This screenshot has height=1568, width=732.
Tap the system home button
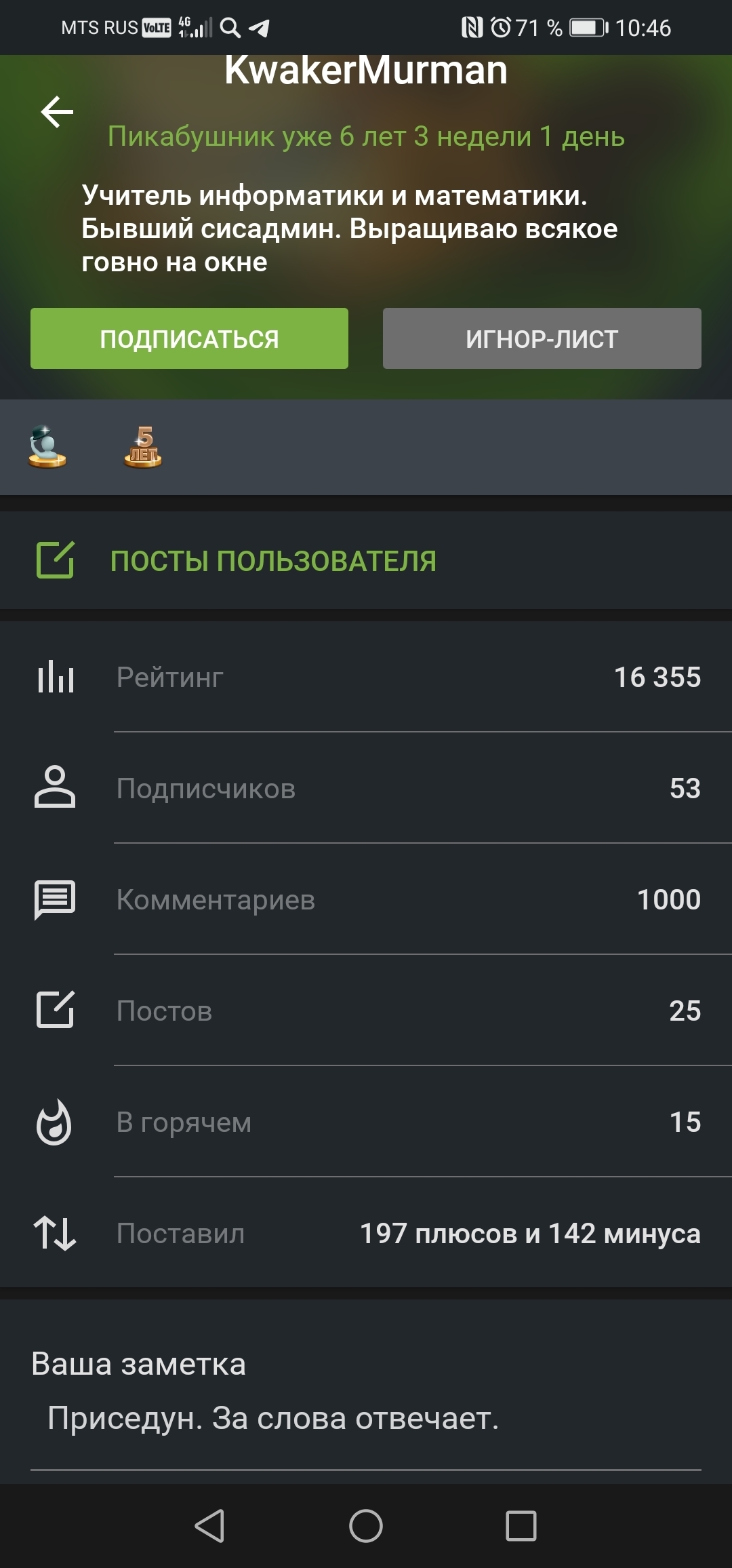click(366, 1527)
